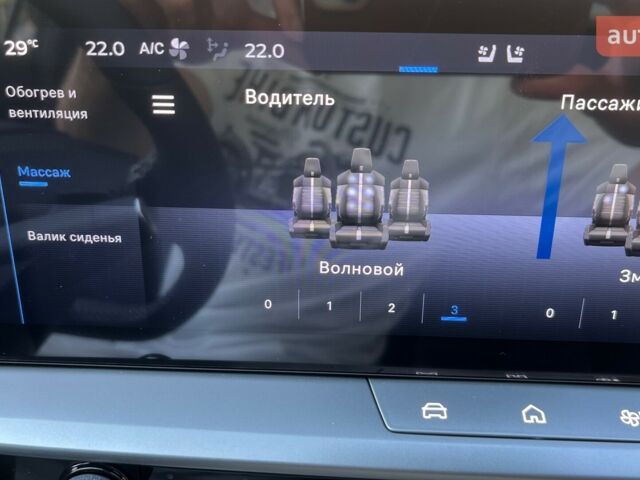This screenshot has height=480, width=640.
Task: Set driver massage level to 1
Action: [329, 306]
